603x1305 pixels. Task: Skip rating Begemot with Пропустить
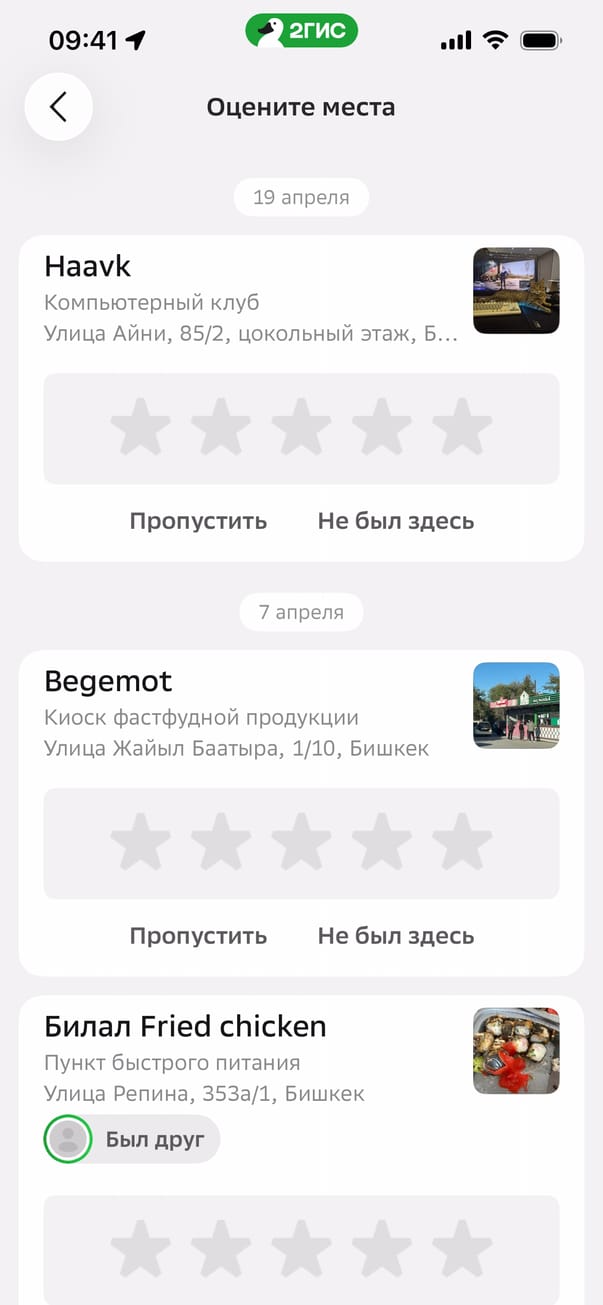(x=198, y=936)
